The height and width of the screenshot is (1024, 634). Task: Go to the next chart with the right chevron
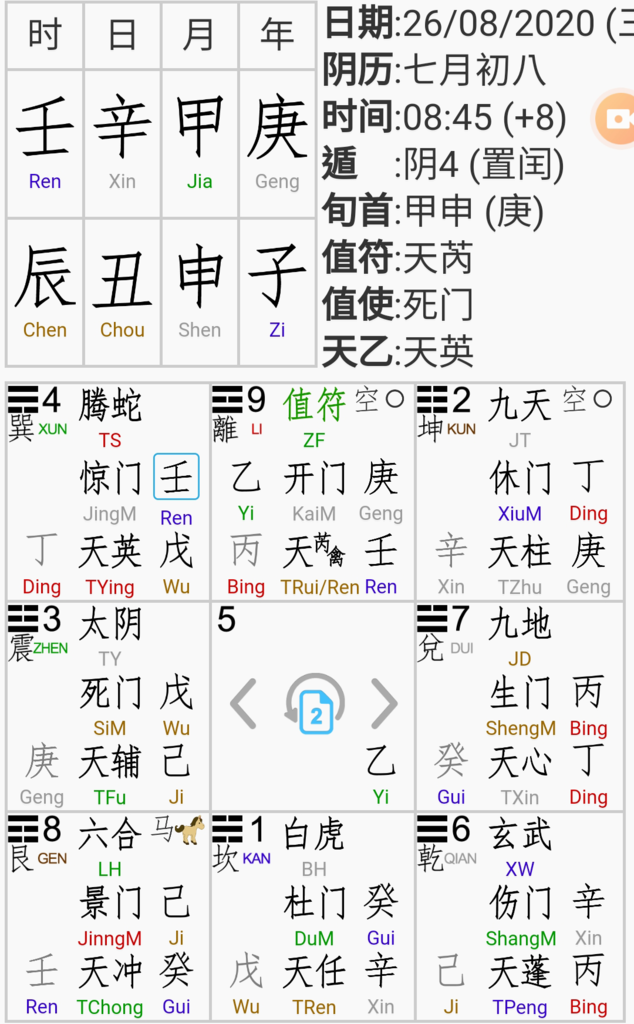click(x=385, y=703)
